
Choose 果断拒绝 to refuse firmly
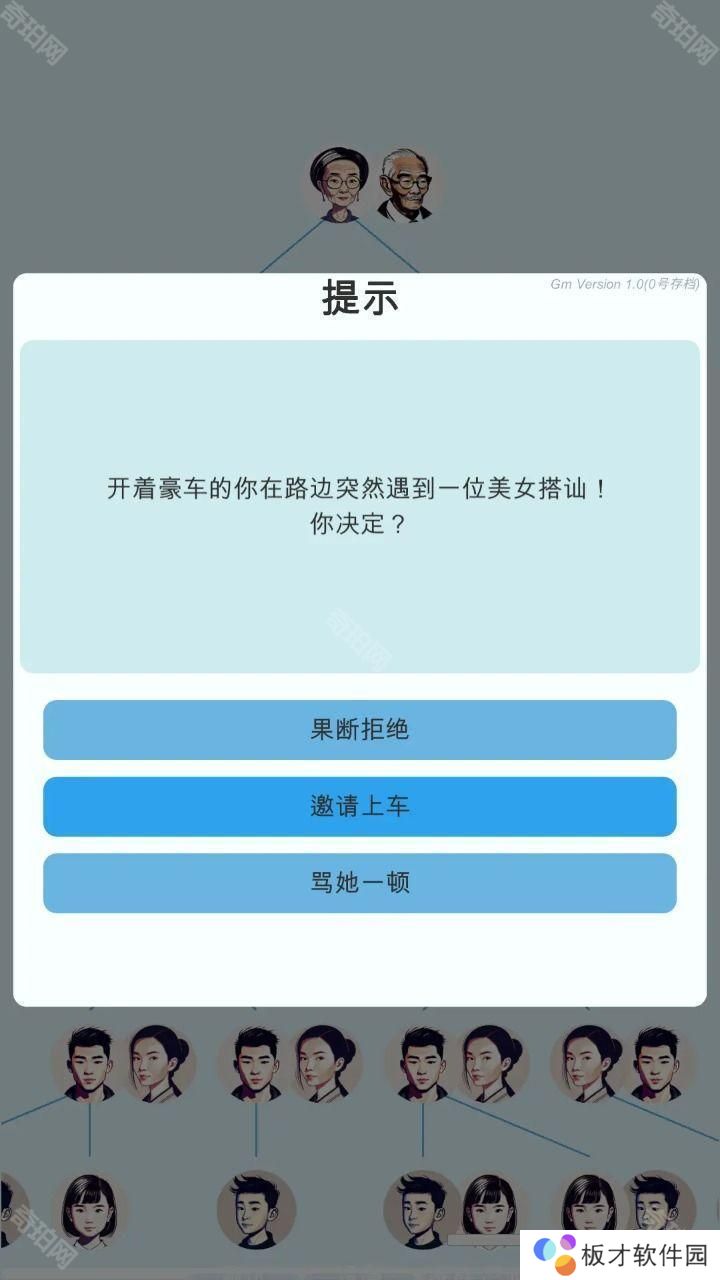point(360,730)
